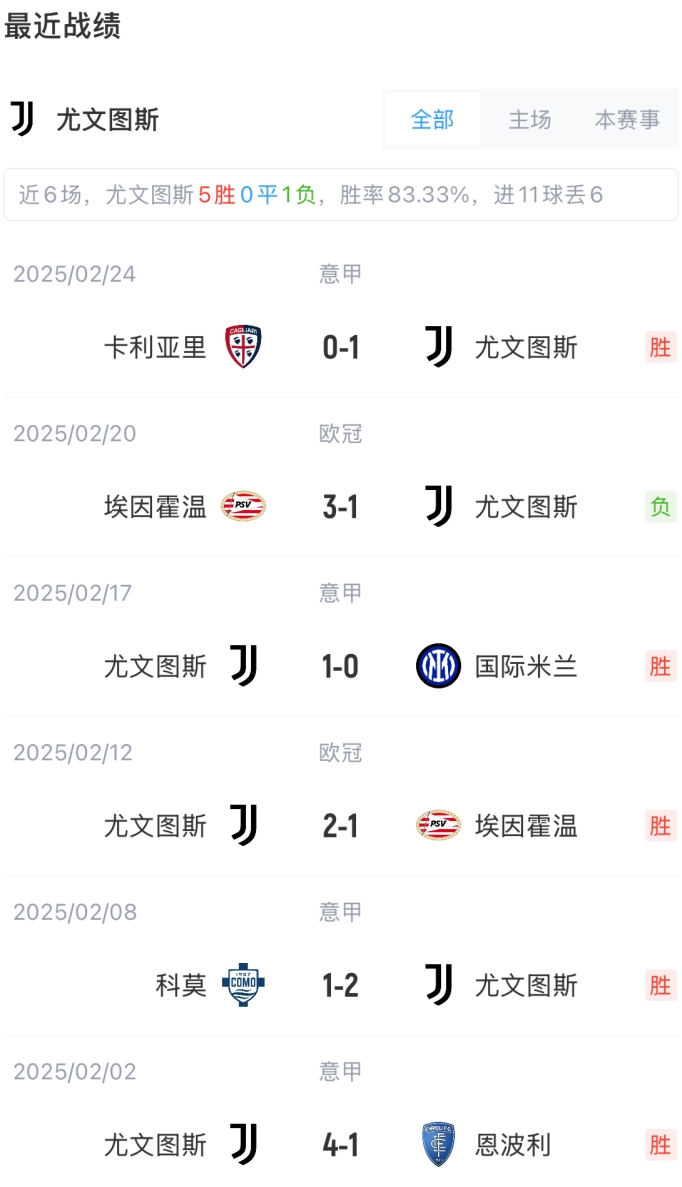Open the 尤文图斯 4-1 恩波利 match

pos(341,1145)
